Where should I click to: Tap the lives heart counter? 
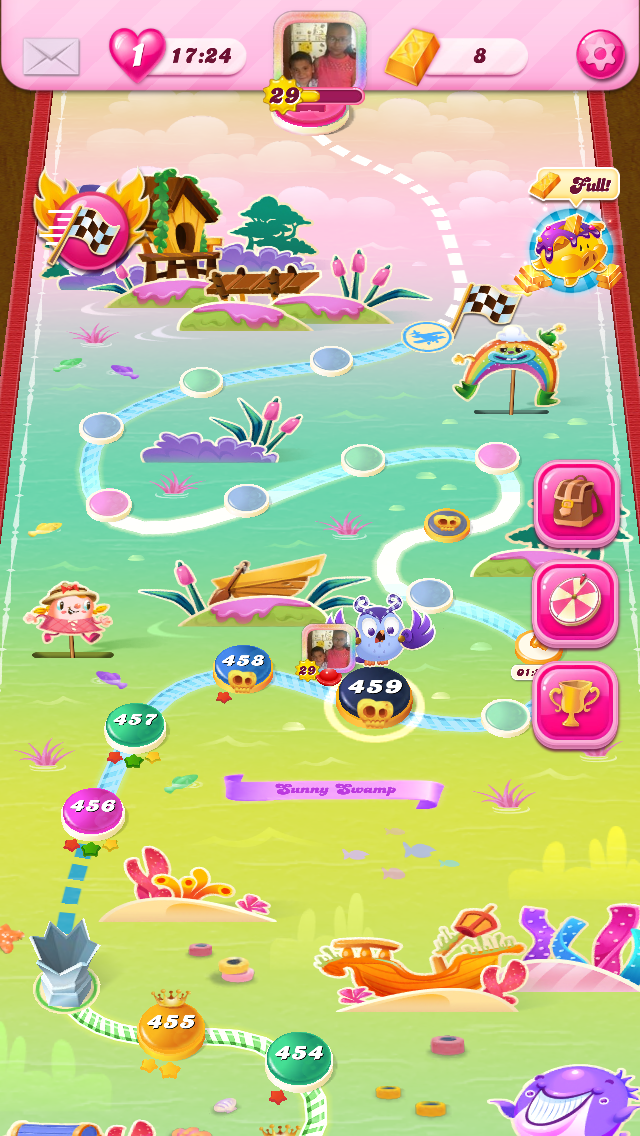click(178, 55)
